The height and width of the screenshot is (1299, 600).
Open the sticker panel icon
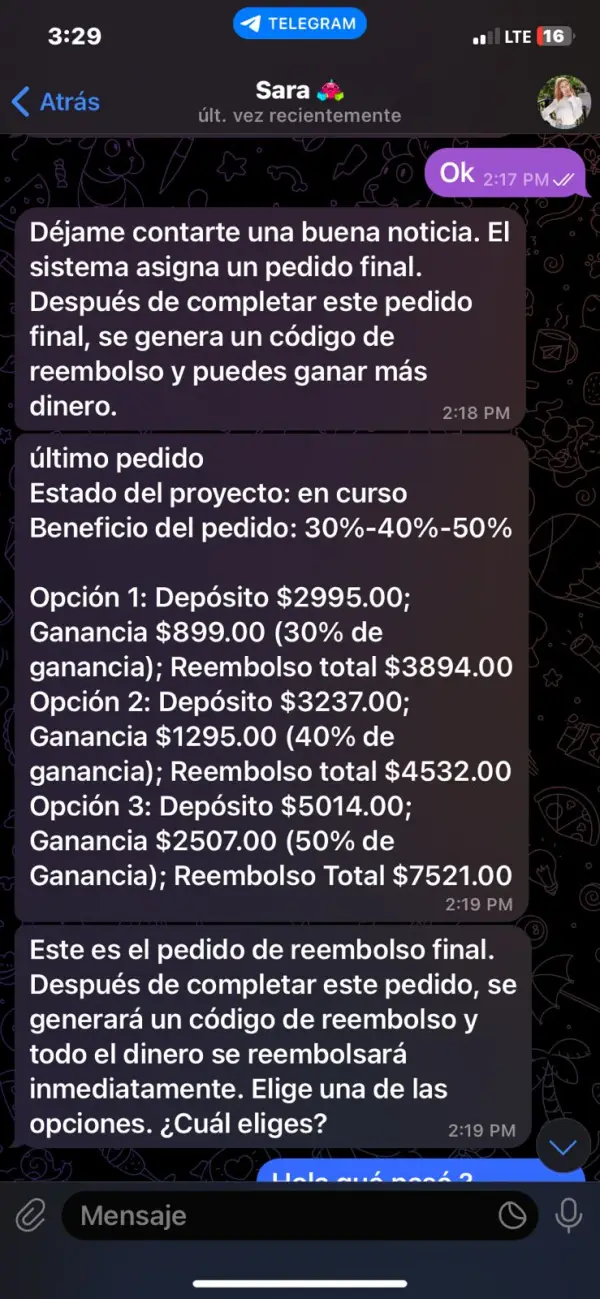click(512, 1215)
